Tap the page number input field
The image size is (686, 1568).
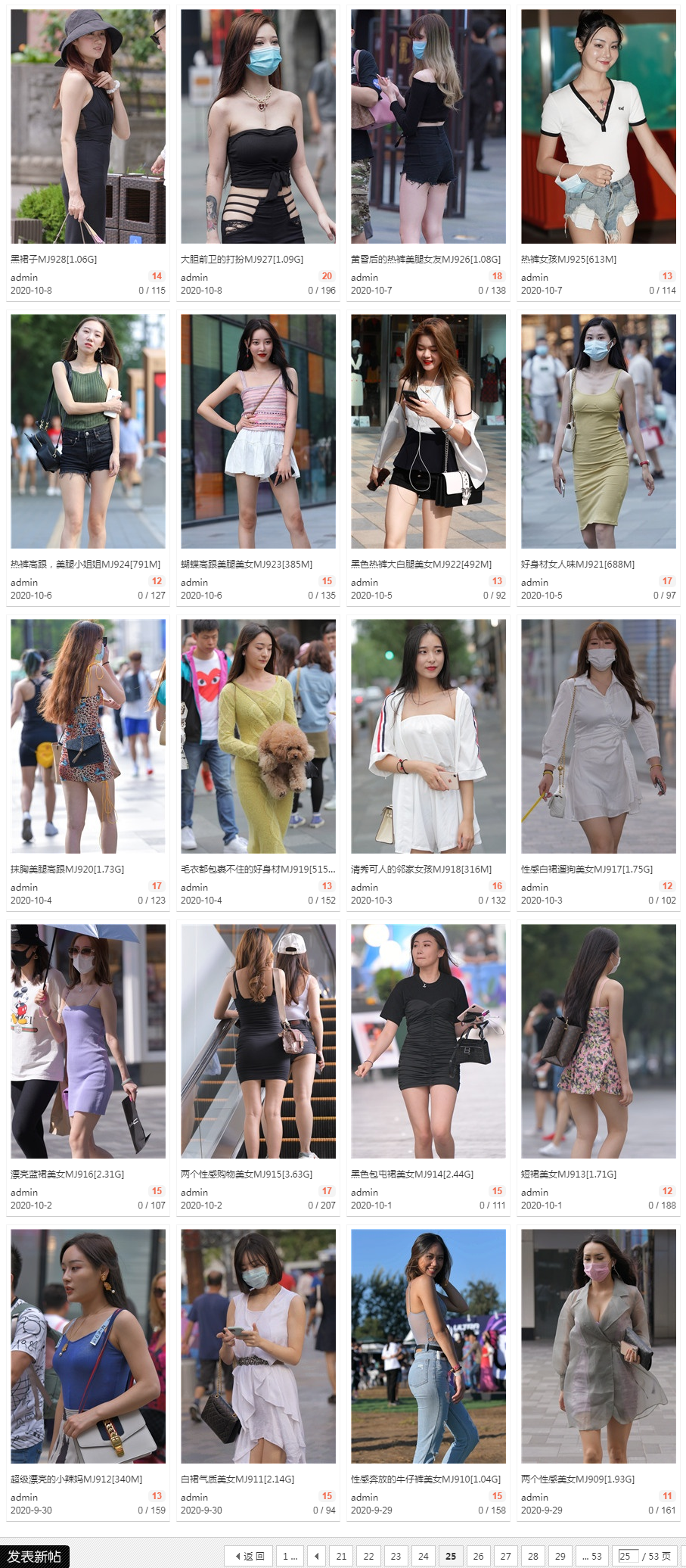[x=628, y=1556]
